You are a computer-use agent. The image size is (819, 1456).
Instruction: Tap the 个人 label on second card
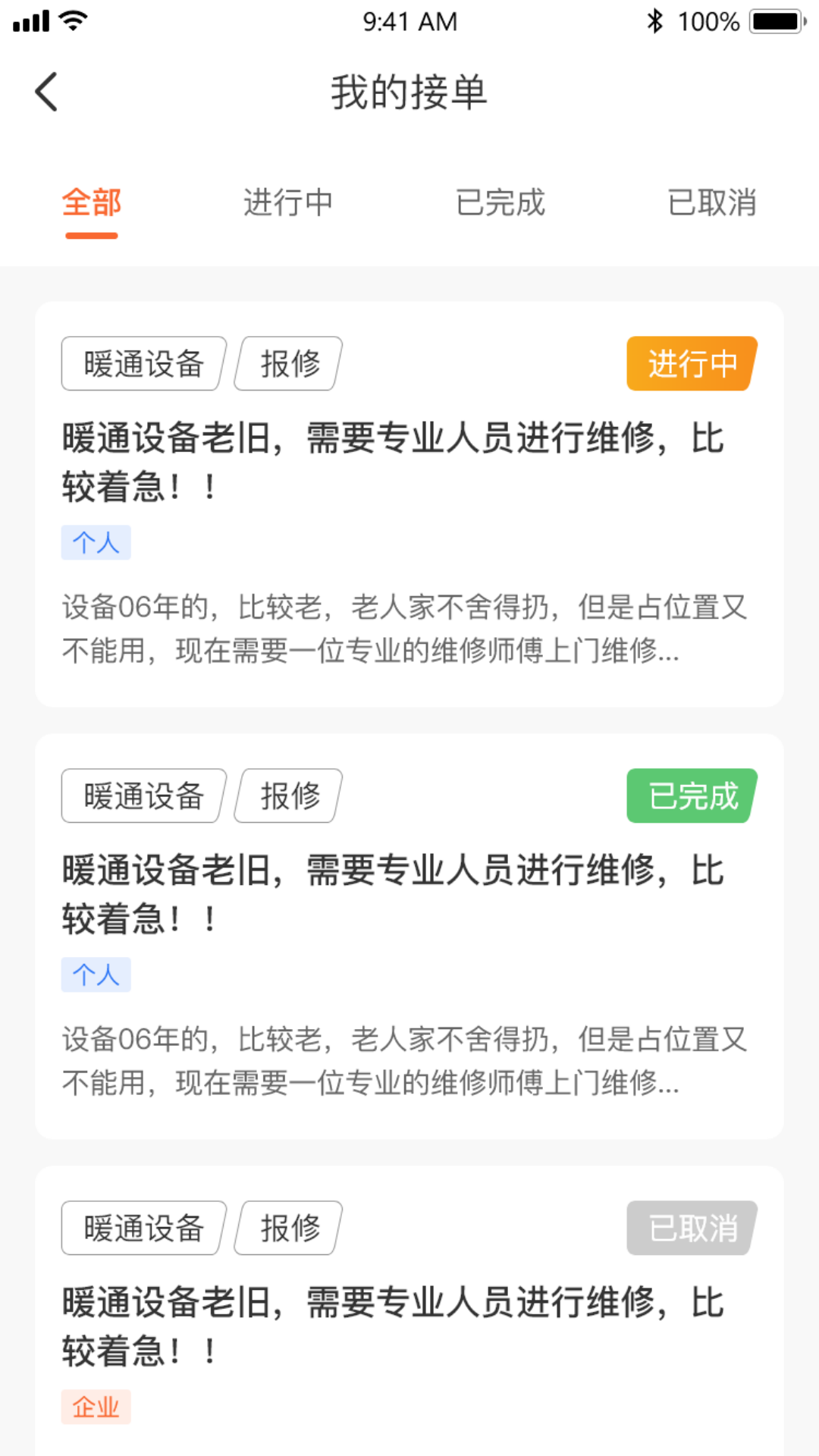96,975
